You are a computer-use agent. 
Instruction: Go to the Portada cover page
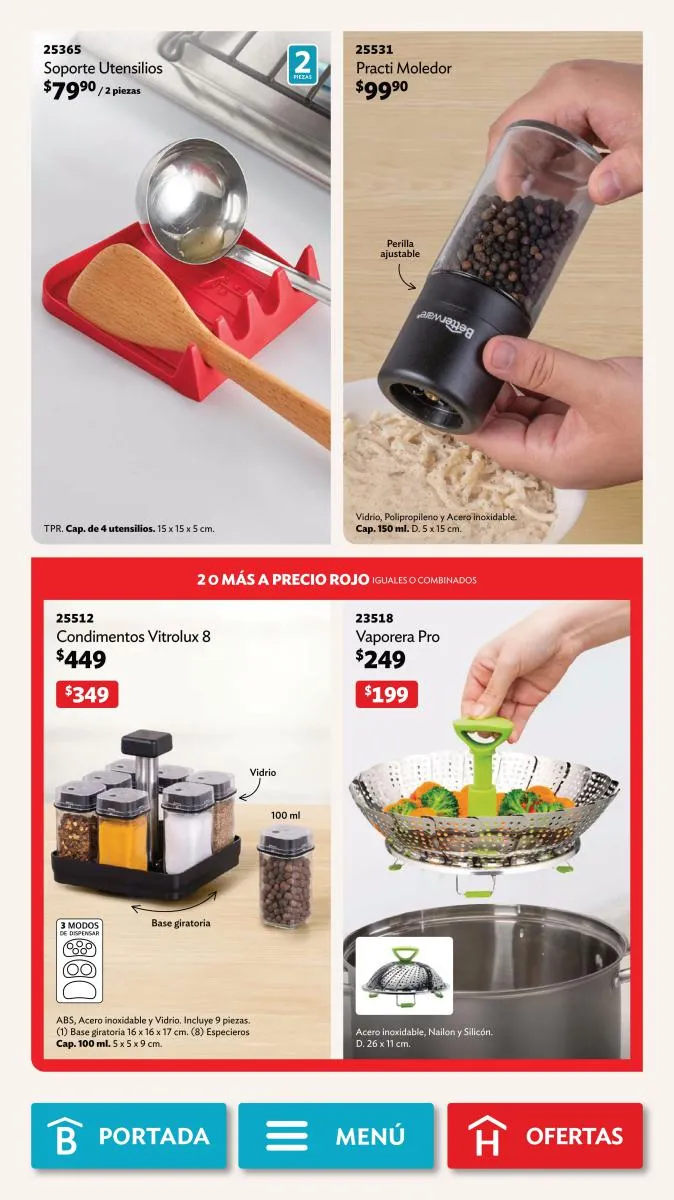pos(129,1136)
